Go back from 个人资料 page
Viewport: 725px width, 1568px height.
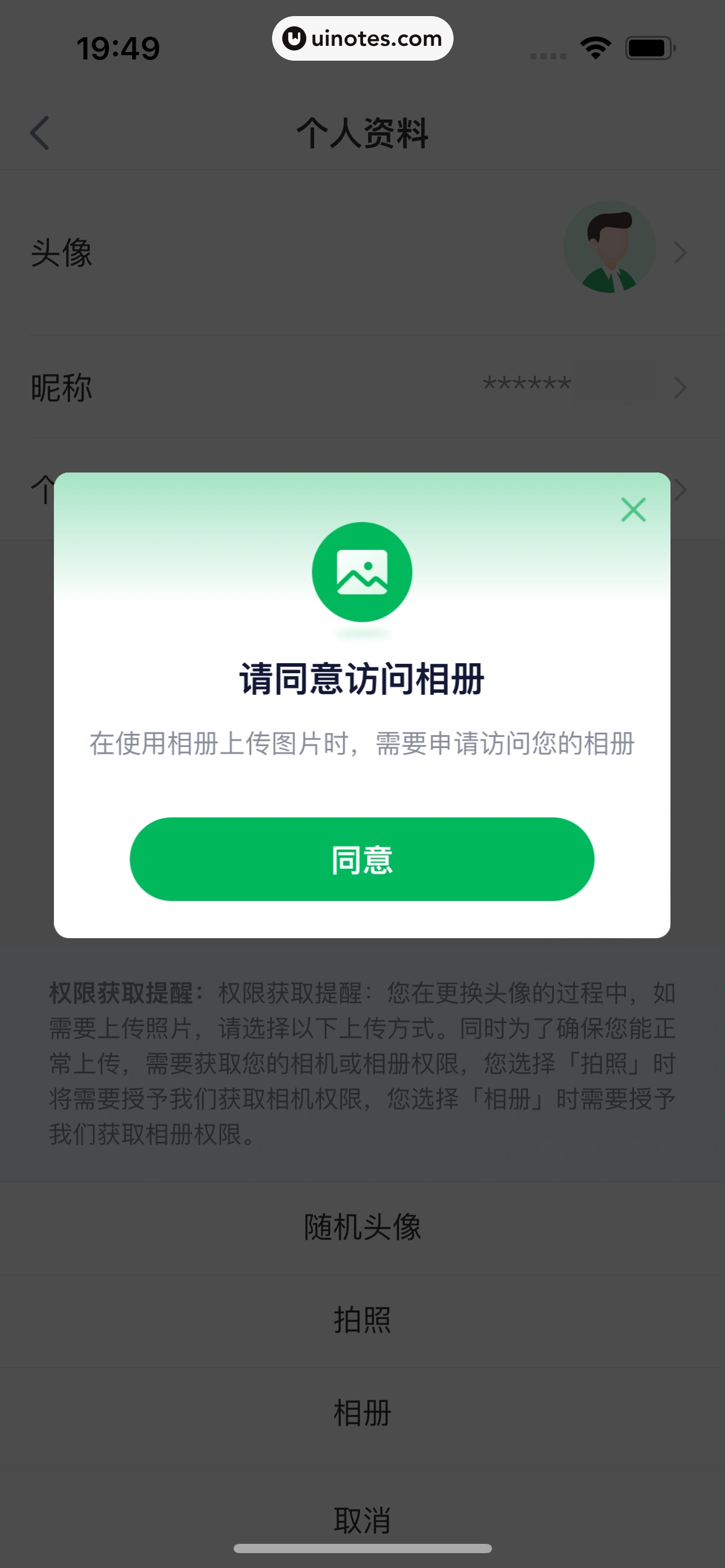(x=40, y=133)
